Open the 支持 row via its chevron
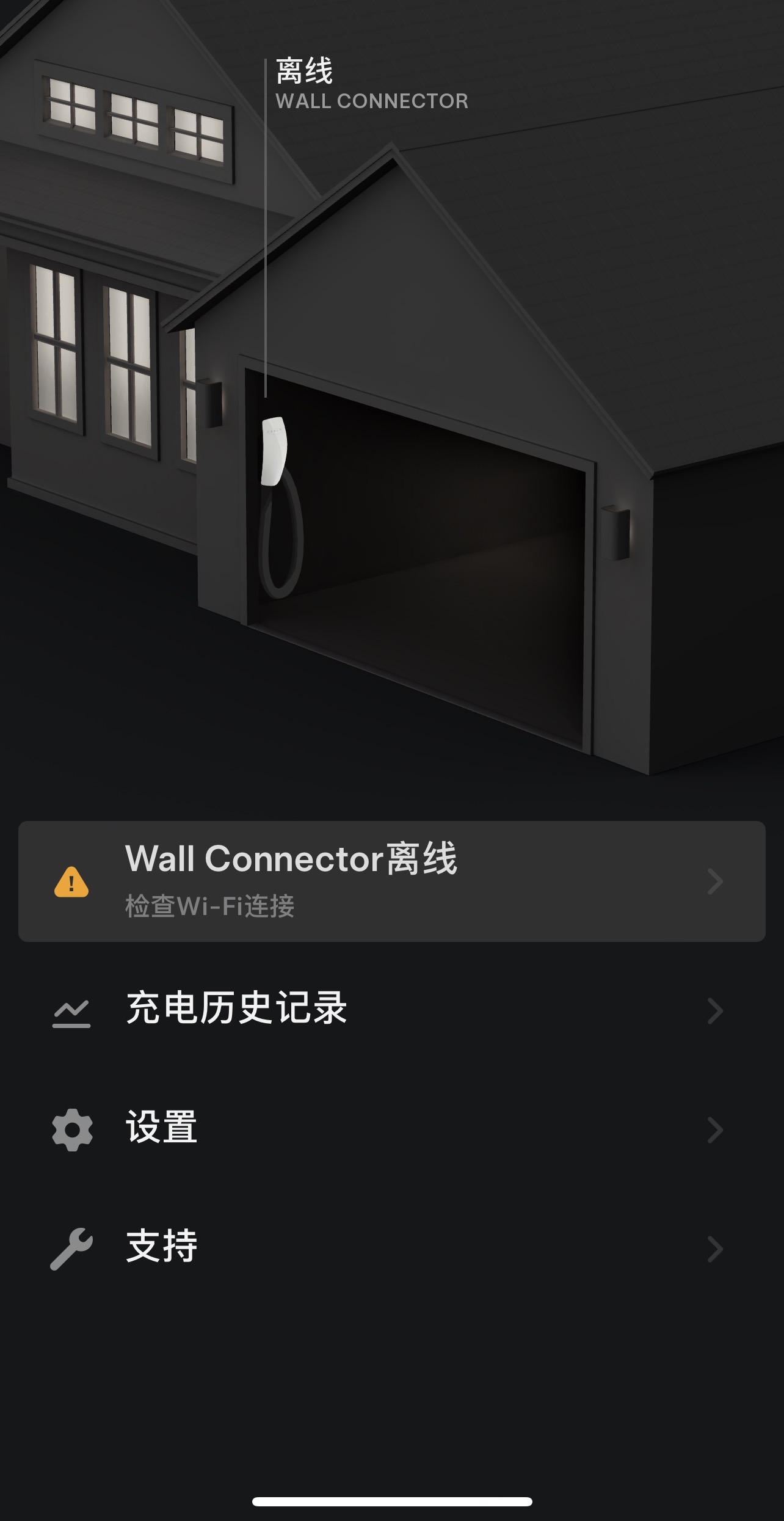This screenshot has height=1521, width=784. click(x=713, y=1249)
